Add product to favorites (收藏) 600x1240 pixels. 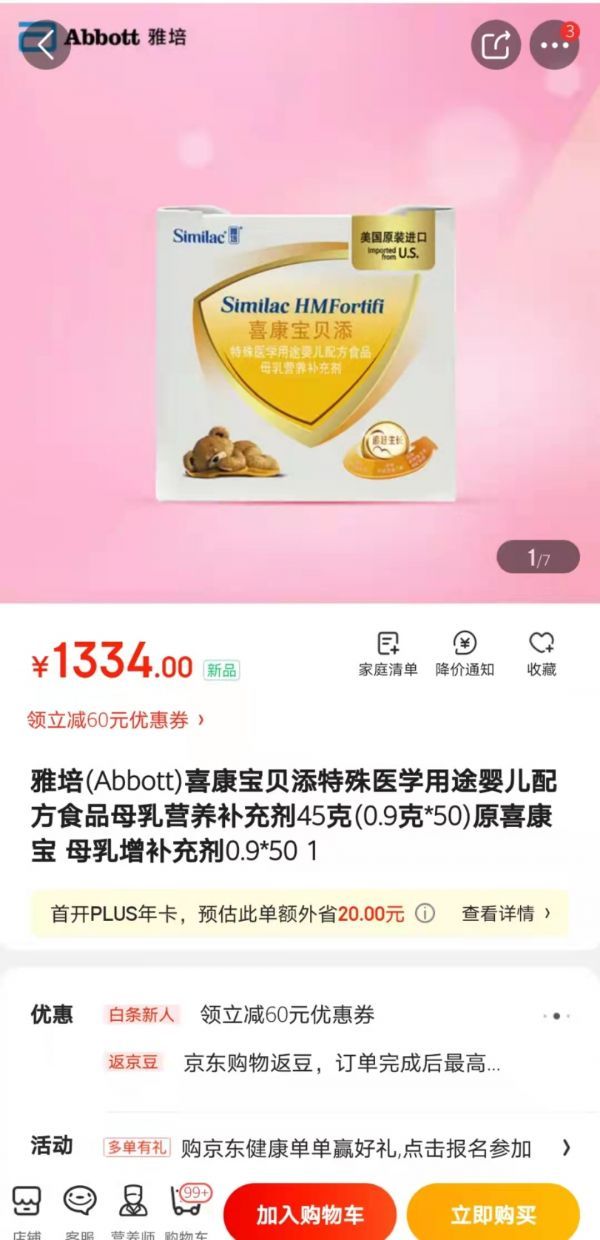541,654
